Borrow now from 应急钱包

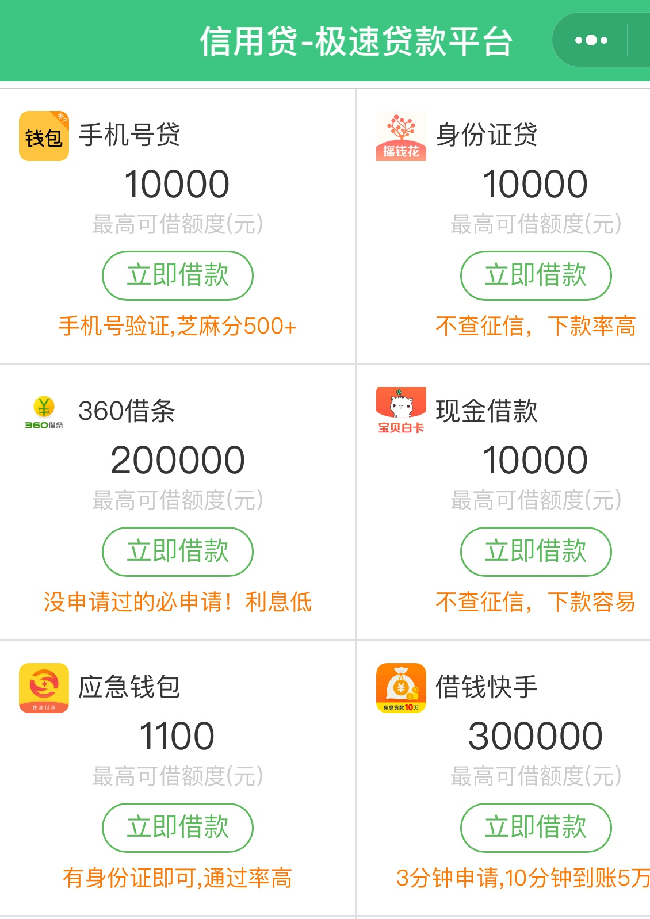178,827
